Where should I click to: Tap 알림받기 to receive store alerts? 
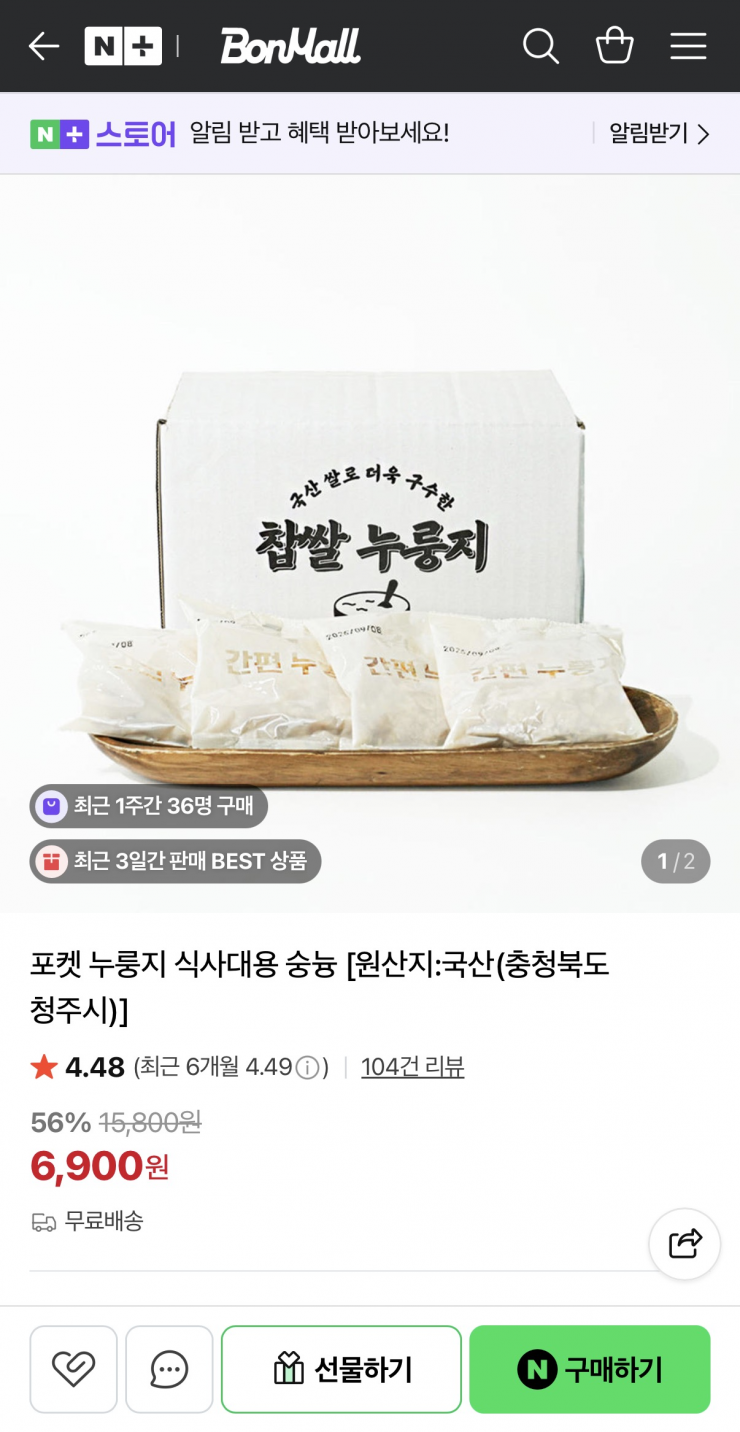click(660, 134)
